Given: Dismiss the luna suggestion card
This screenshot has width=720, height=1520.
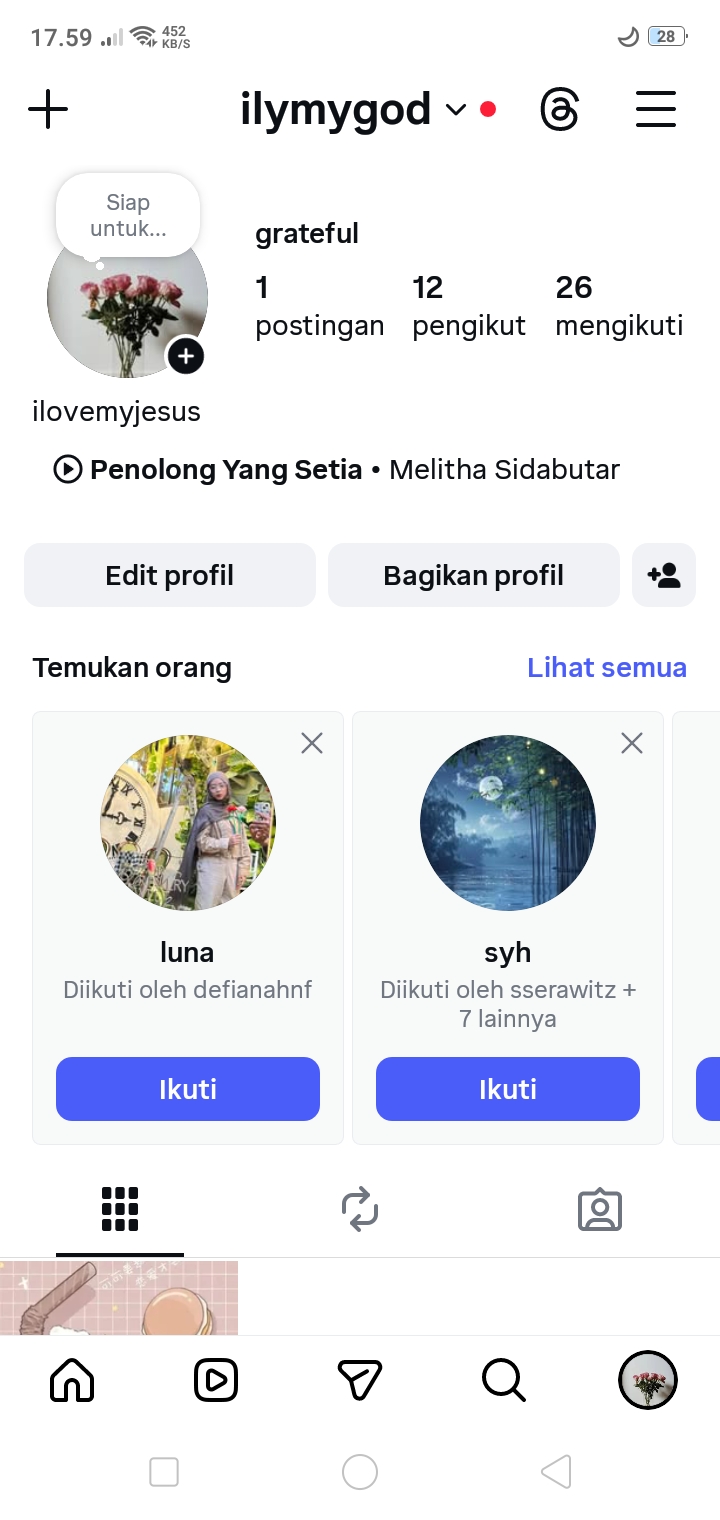Looking at the screenshot, I should (312, 743).
